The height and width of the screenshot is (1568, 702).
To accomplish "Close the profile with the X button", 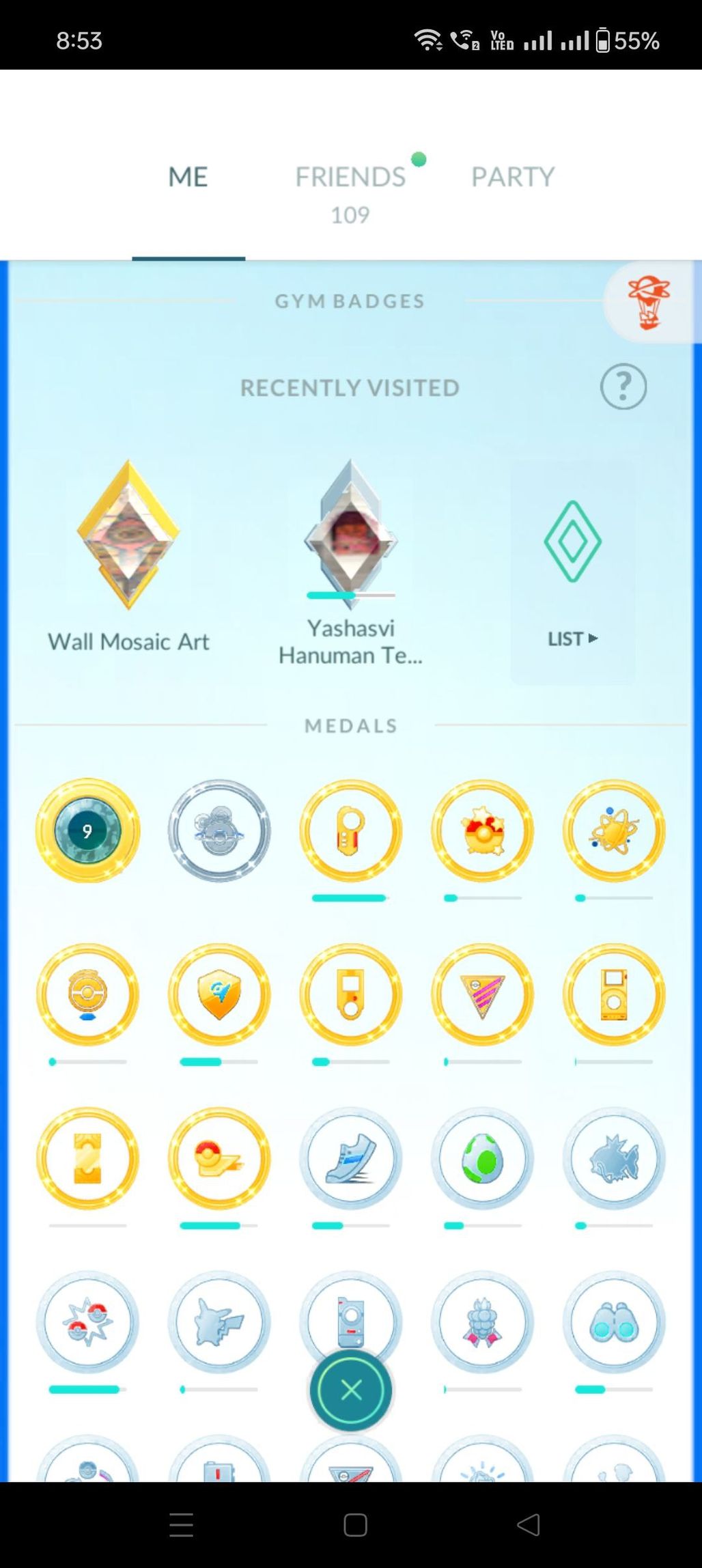I will point(351,1390).
